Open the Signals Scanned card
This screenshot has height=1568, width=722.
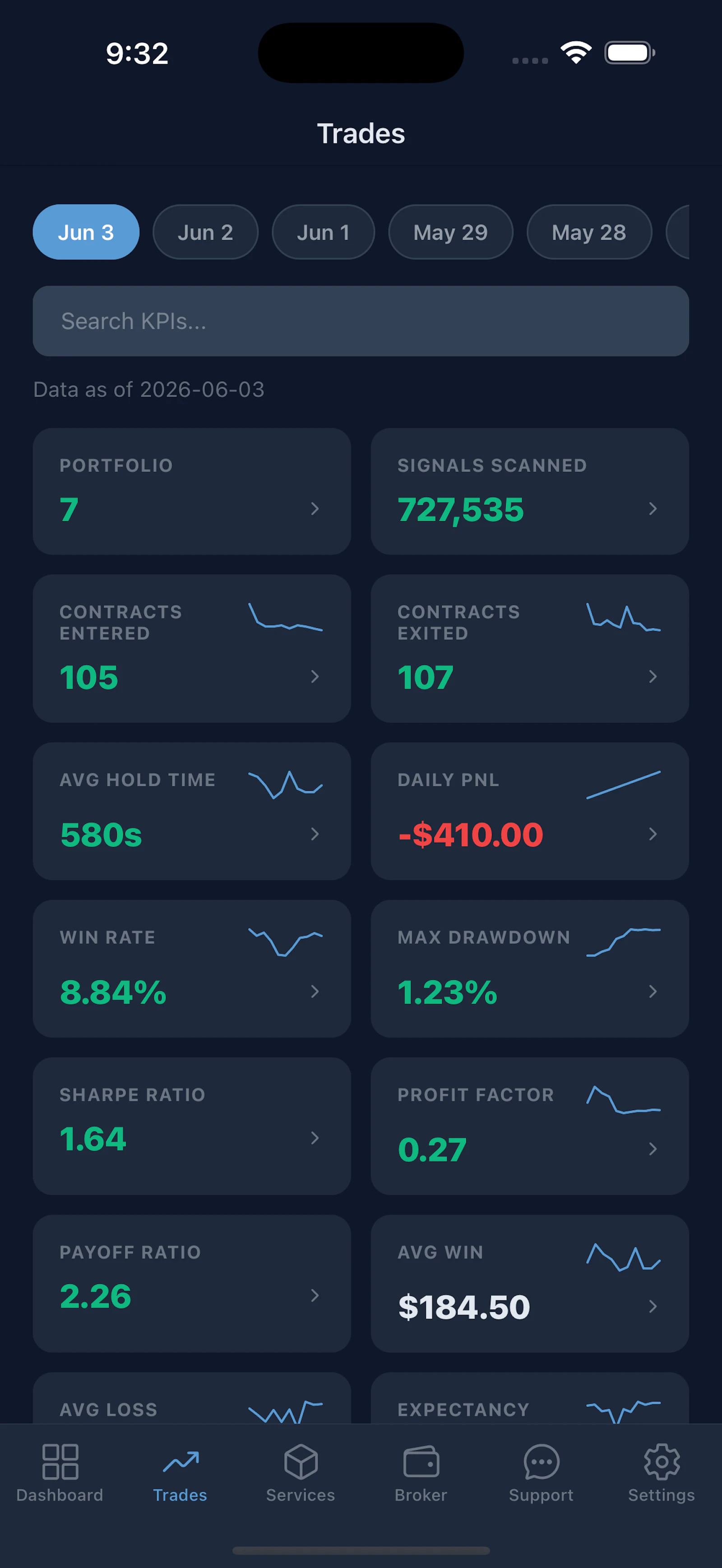point(530,491)
